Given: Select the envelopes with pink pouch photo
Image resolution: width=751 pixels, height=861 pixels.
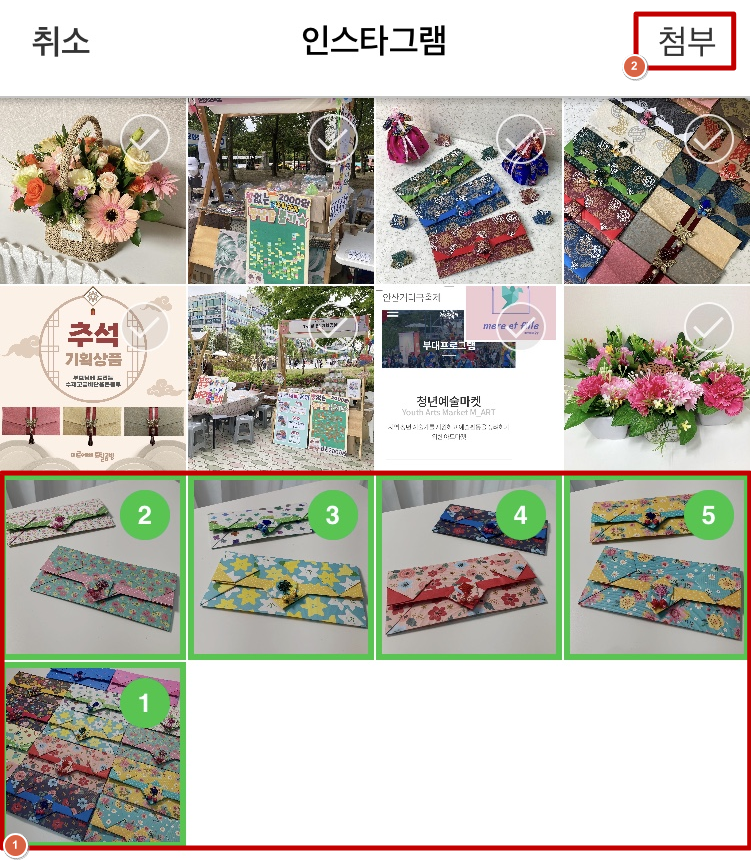Looking at the screenshot, I should tap(468, 191).
